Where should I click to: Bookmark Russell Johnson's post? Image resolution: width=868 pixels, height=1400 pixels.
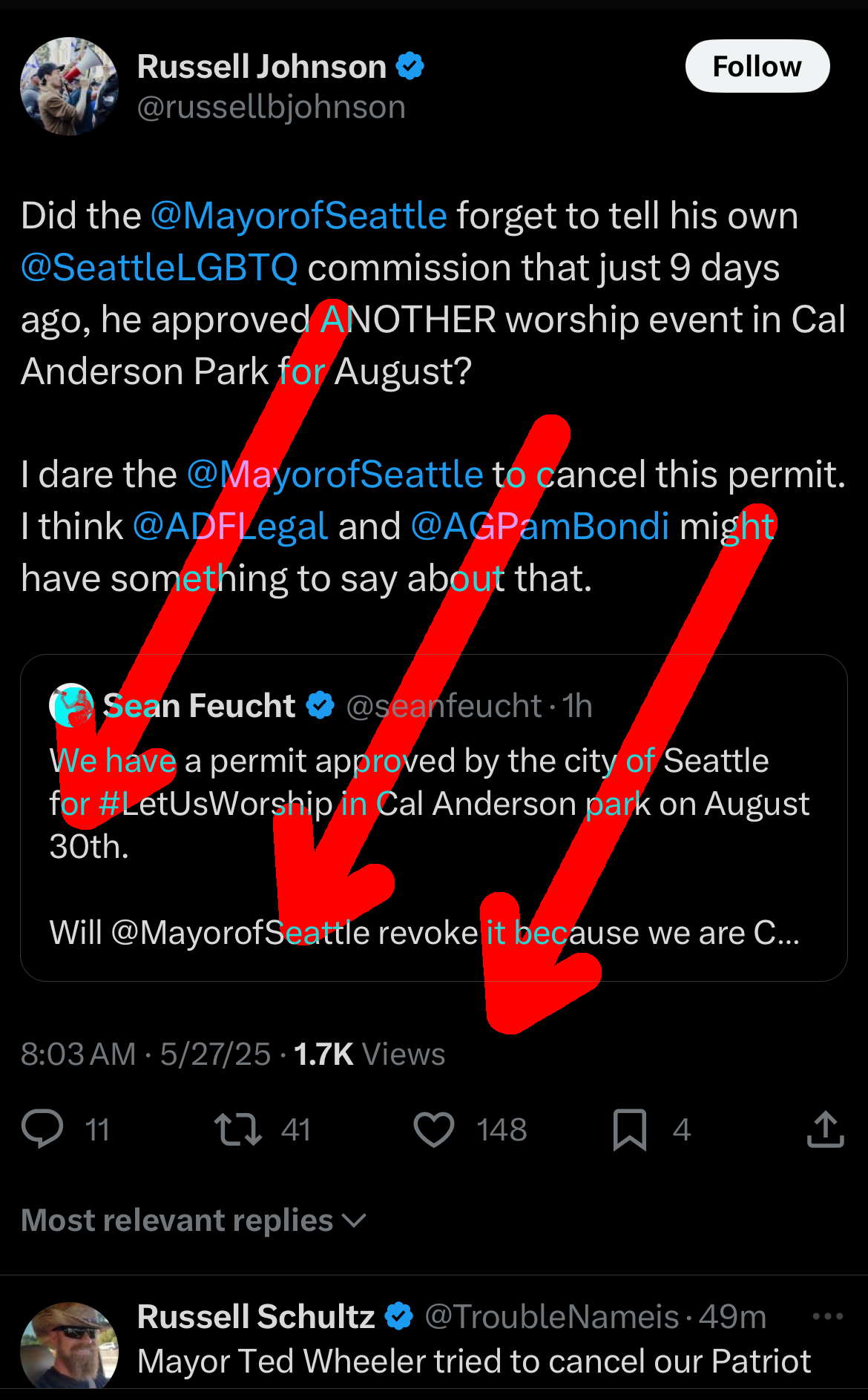(629, 1129)
